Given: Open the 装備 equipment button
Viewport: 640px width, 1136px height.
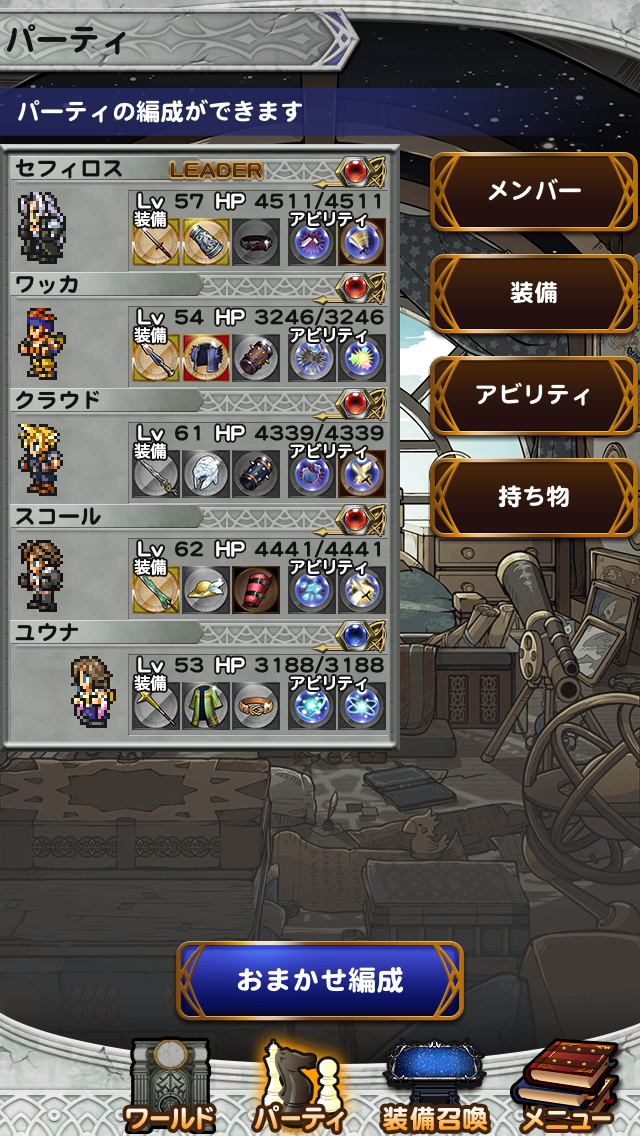Looking at the screenshot, I should tap(534, 293).
